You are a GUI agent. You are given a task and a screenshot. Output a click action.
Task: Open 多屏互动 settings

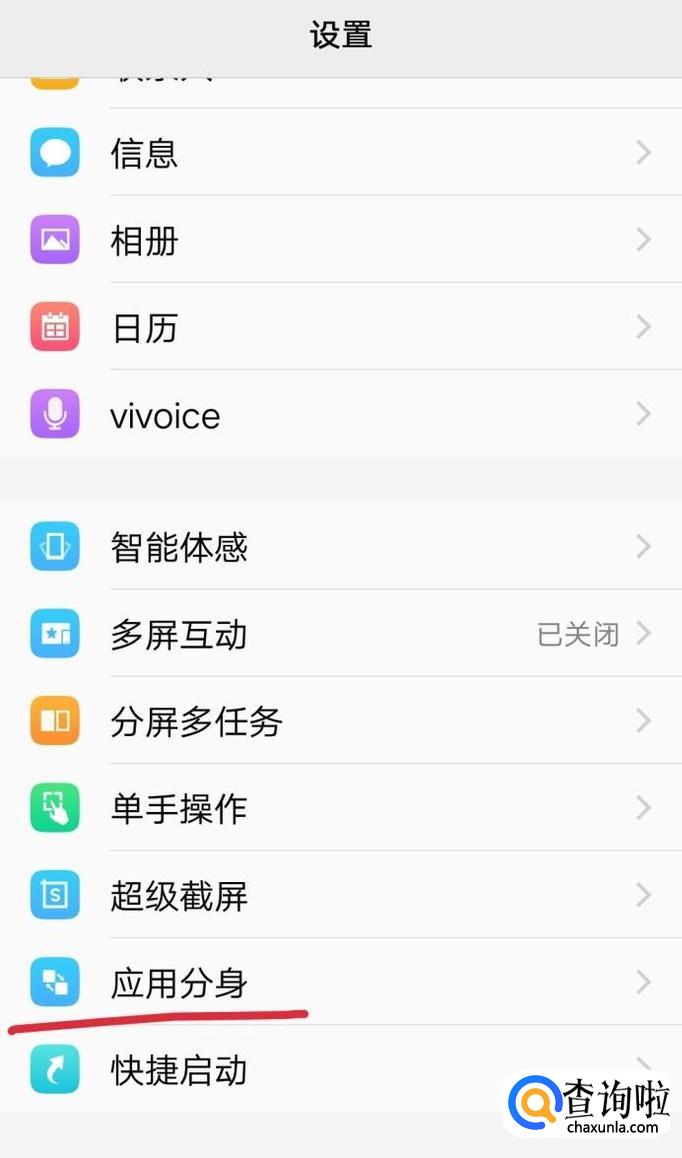tap(340, 634)
